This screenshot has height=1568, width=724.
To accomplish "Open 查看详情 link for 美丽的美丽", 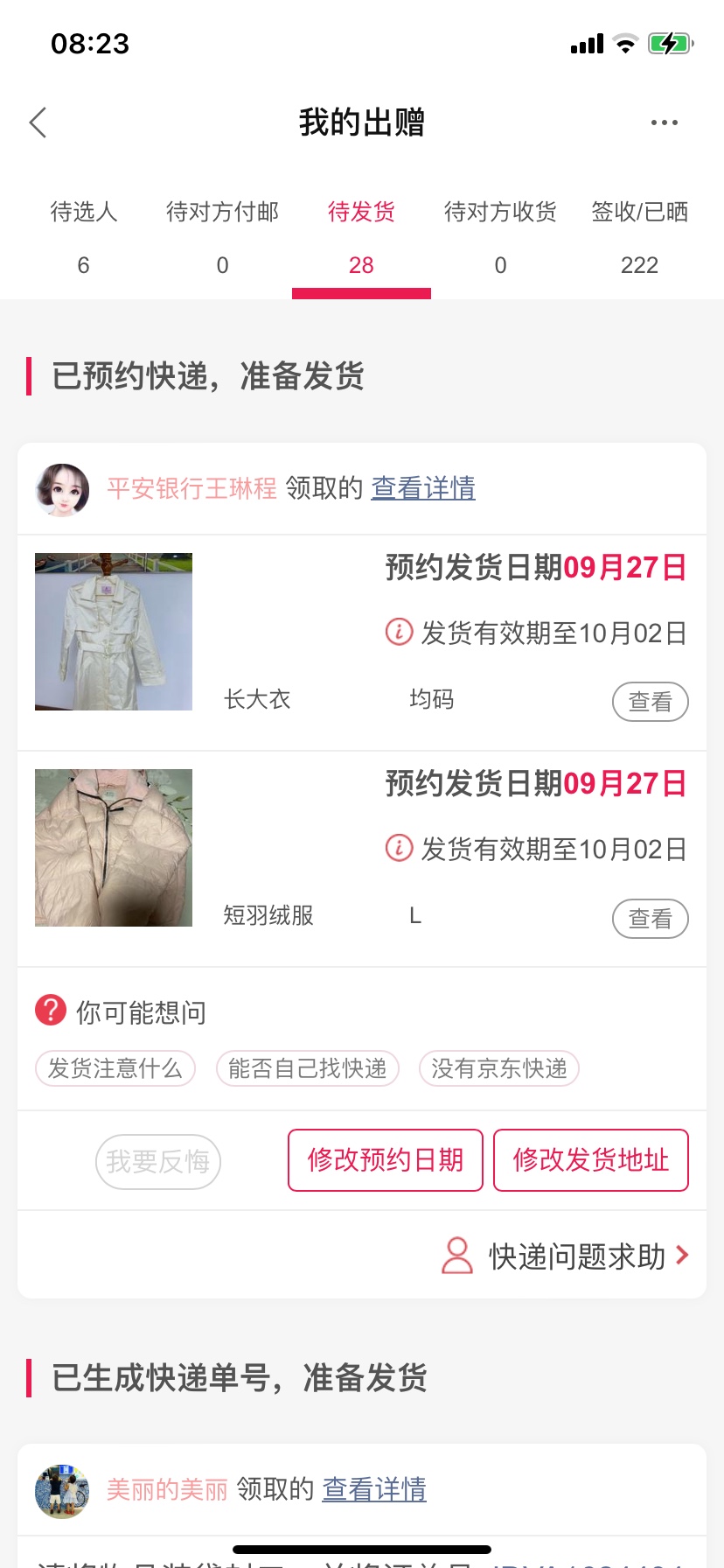I will click(374, 1489).
